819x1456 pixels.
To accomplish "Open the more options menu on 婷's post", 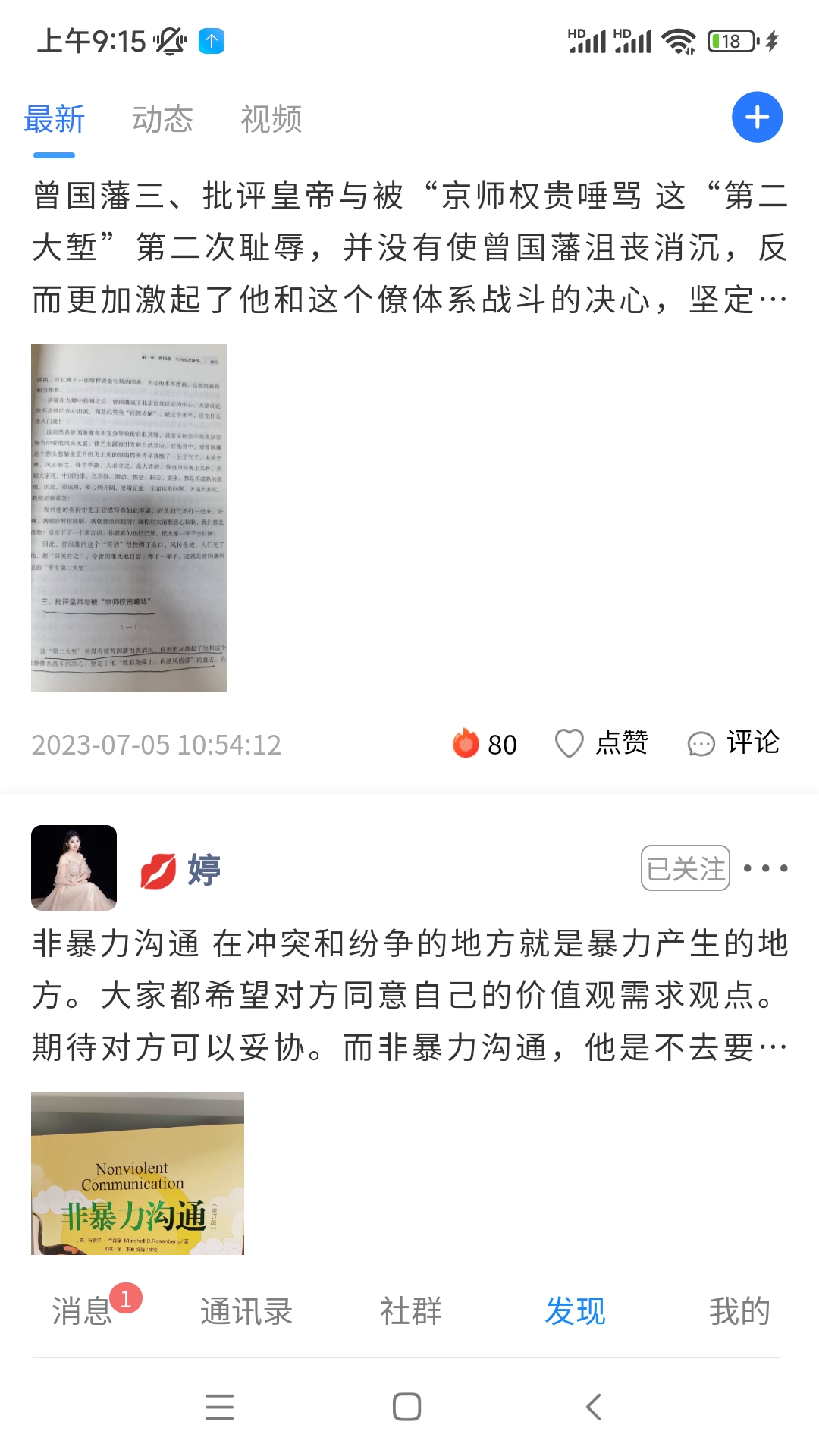I will pos(765,868).
